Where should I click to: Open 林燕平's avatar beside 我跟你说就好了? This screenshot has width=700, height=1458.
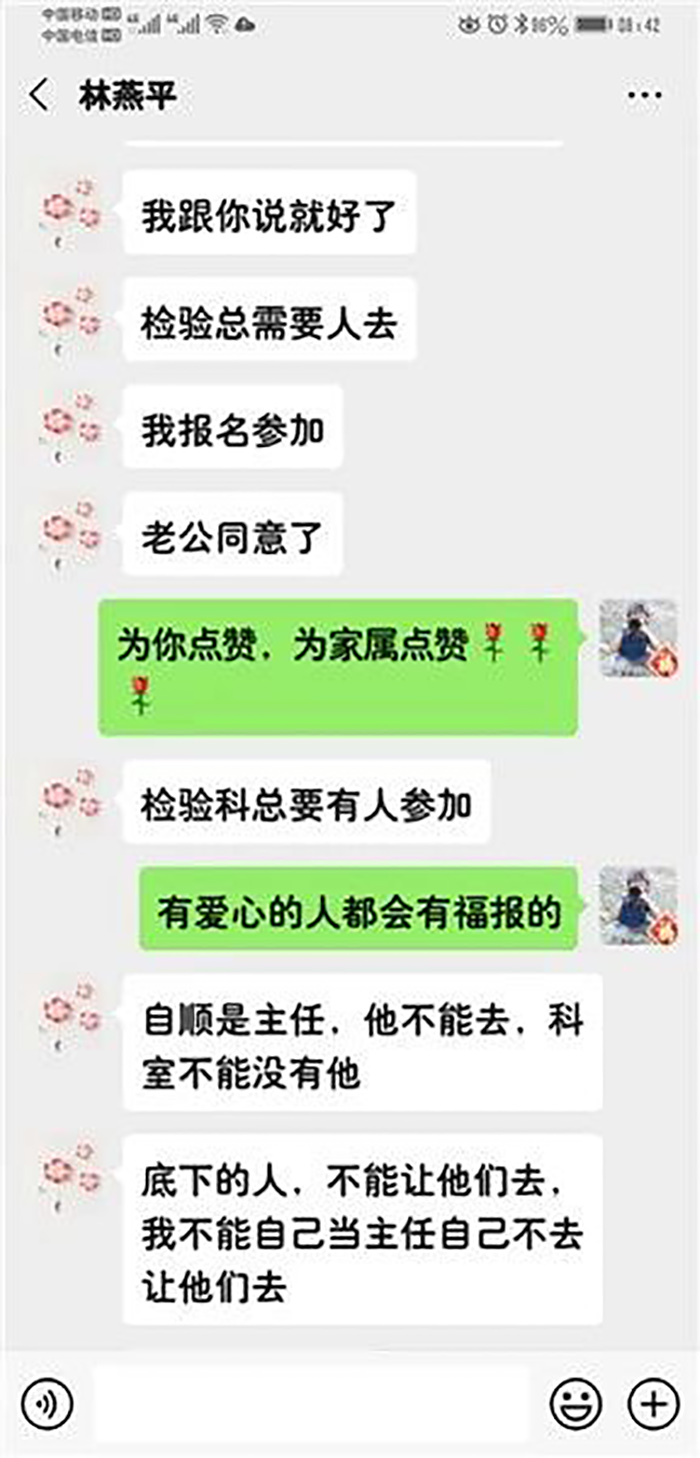(x=70, y=212)
